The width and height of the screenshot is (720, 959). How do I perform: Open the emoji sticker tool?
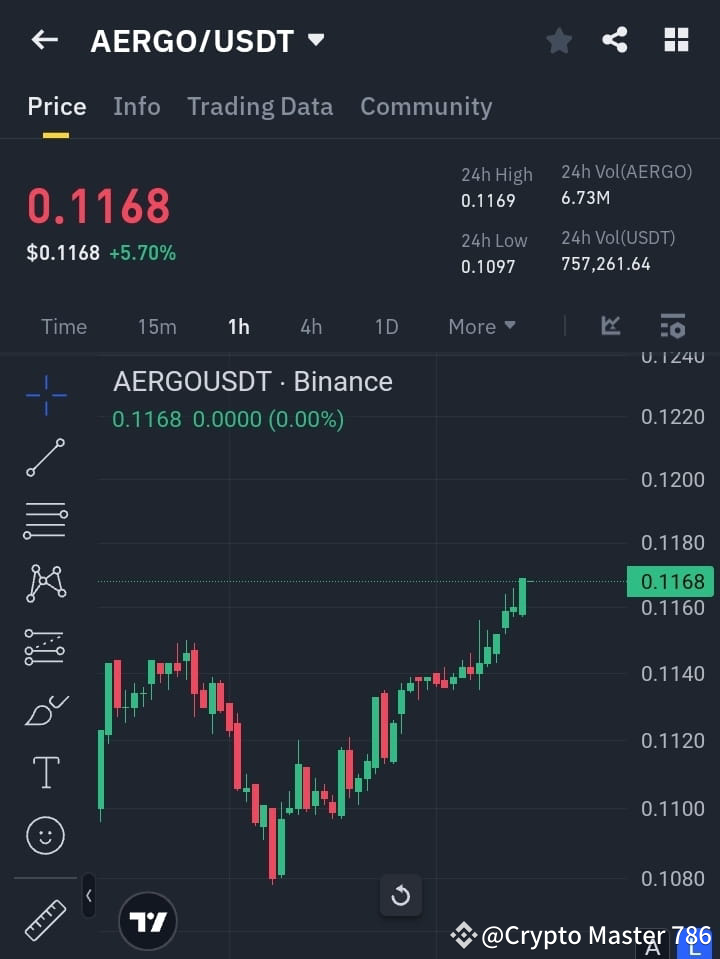coord(44,835)
